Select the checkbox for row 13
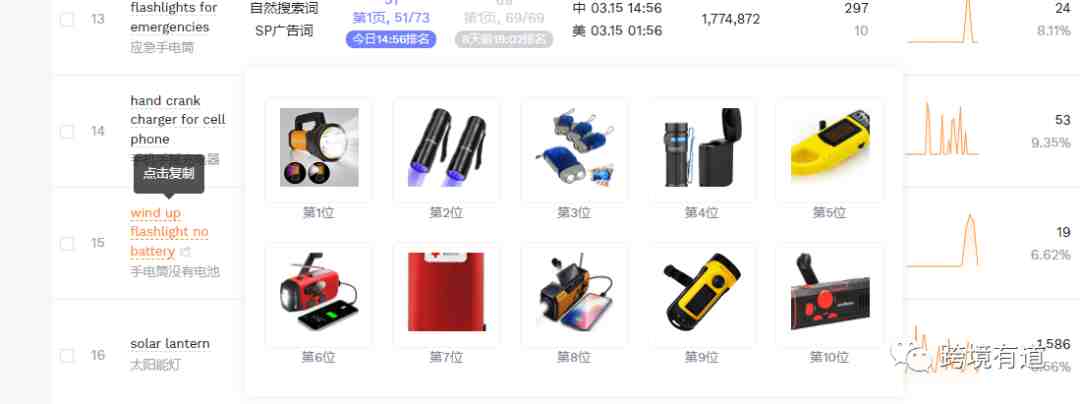This screenshot has width=1080, height=404. click(67, 19)
